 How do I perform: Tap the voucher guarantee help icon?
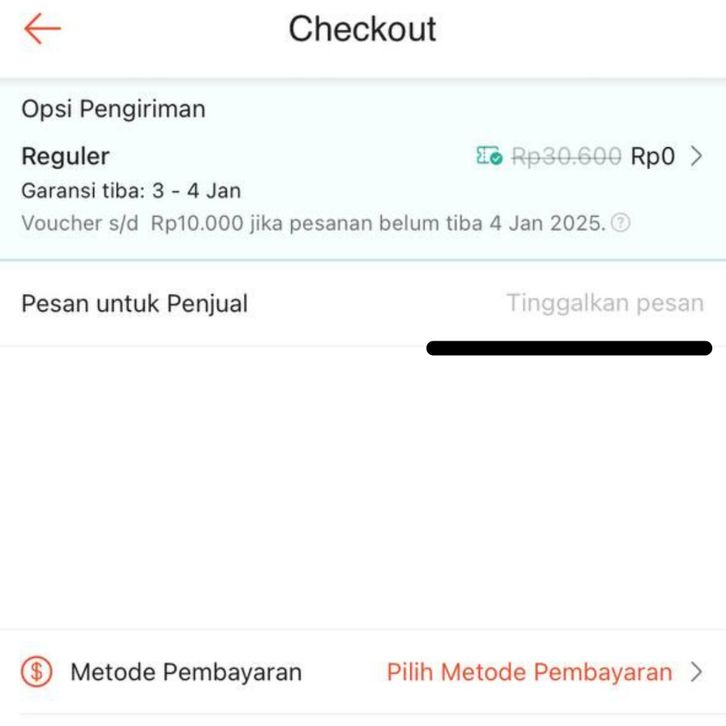pos(621,223)
